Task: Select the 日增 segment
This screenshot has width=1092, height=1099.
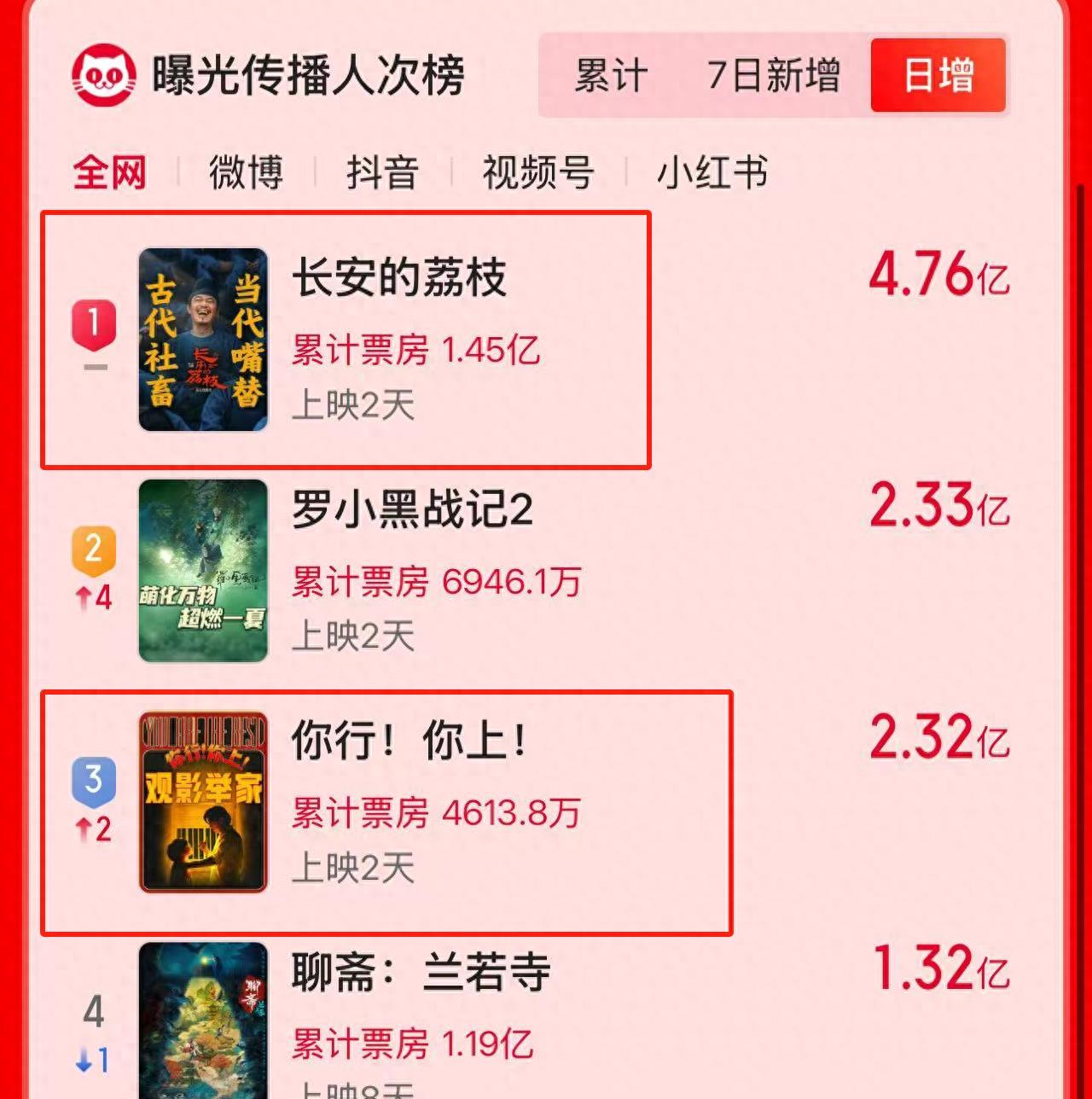Action: click(938, 75)
